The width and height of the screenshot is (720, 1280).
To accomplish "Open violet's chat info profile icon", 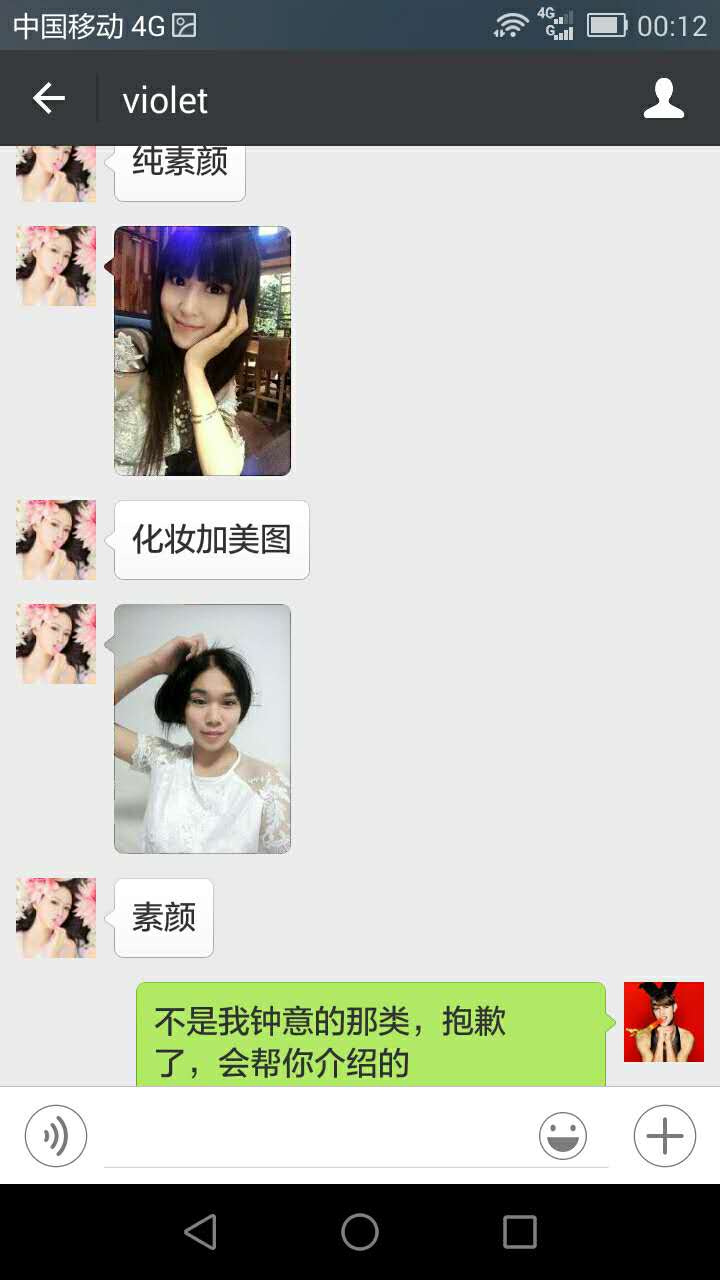I will [663, 99].
